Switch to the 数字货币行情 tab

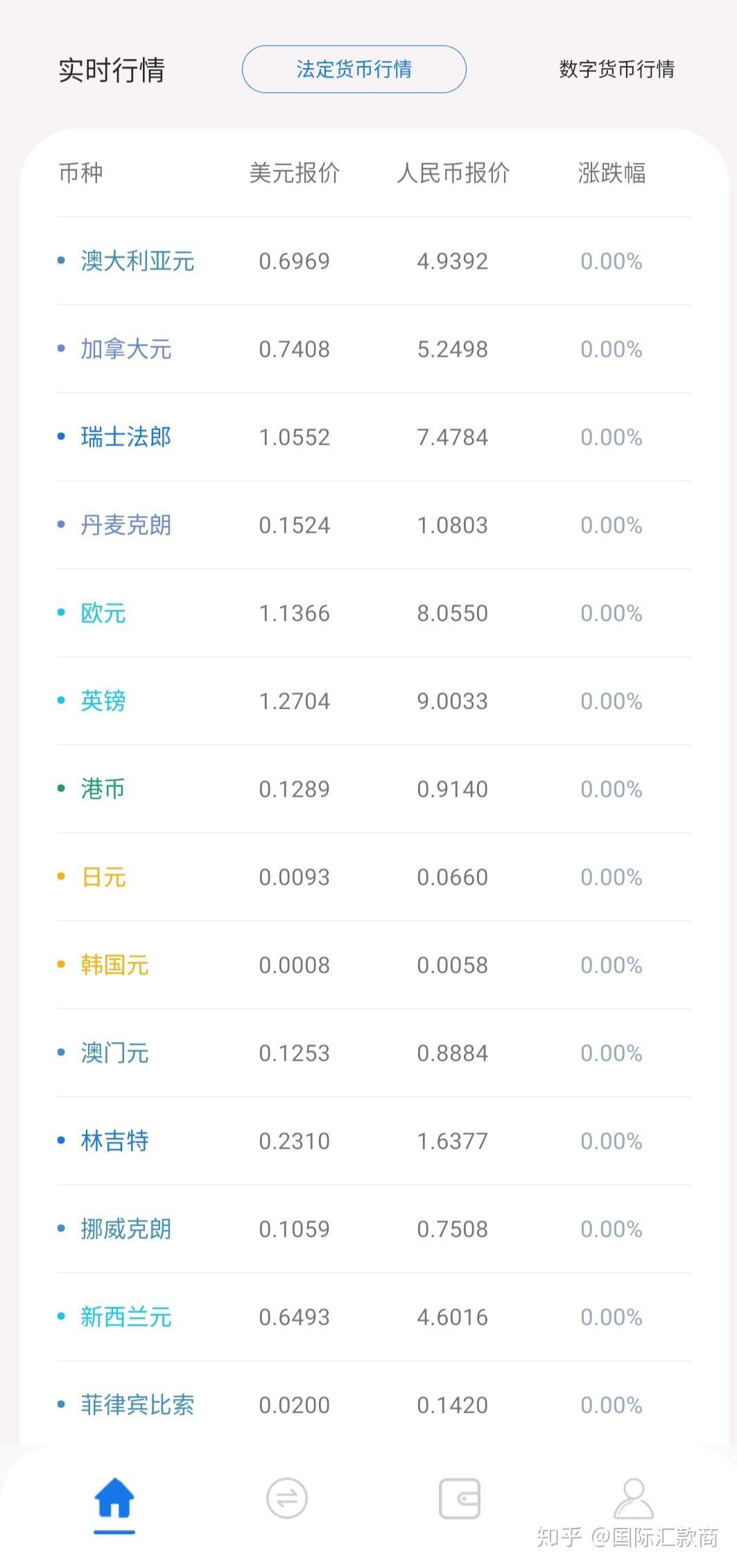tap(616, 69)
